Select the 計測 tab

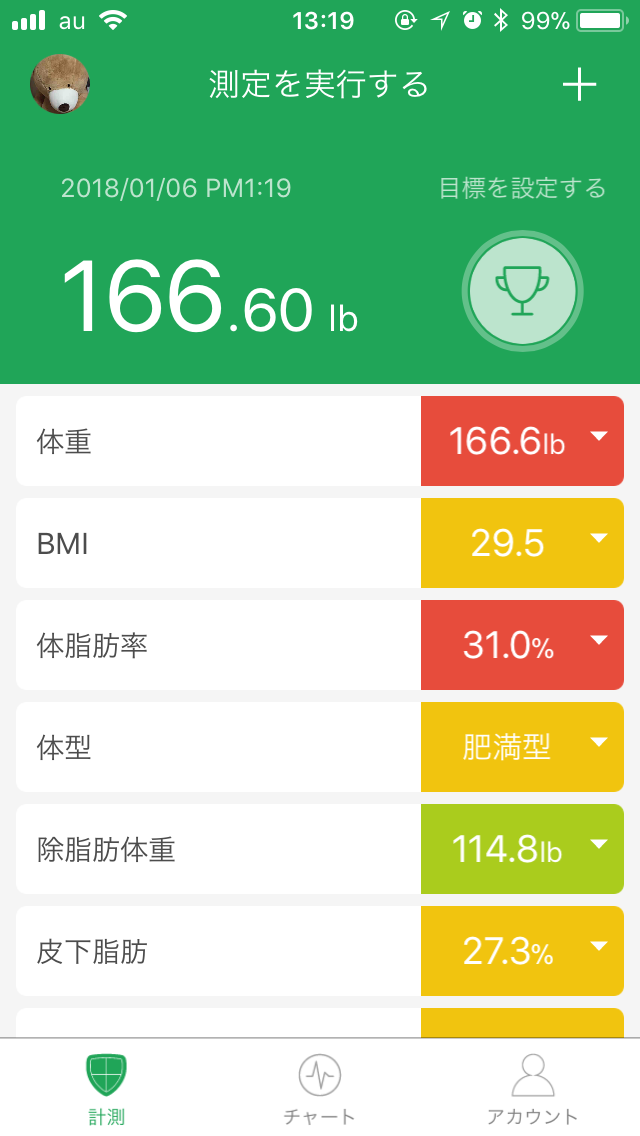tap(107, 1089)
